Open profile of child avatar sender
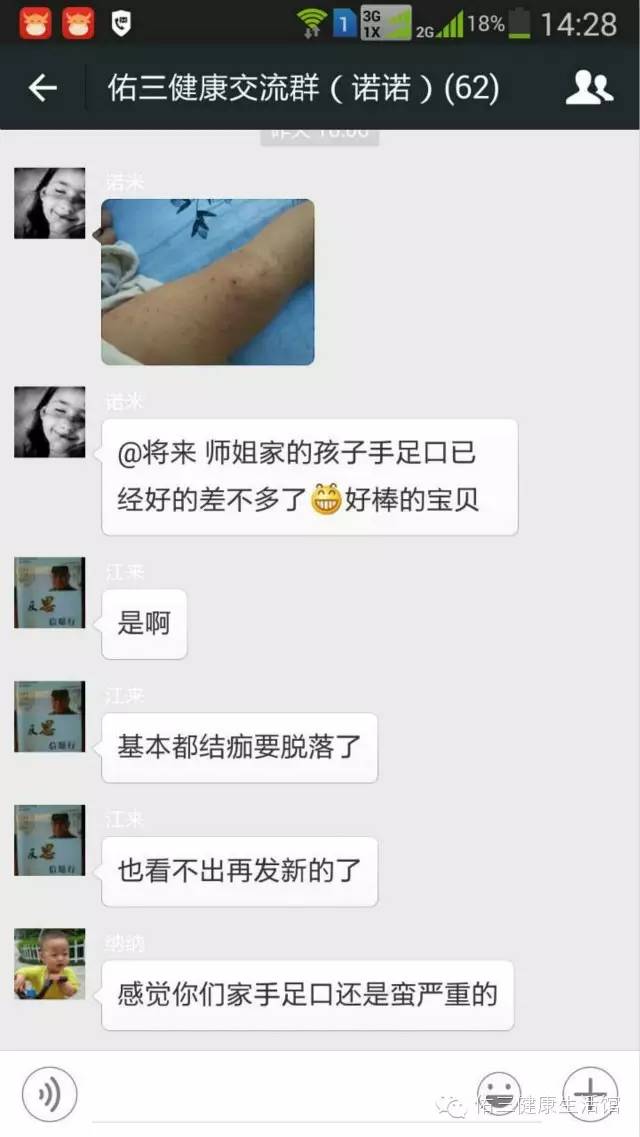The image size is (640, 1137). 49,964
